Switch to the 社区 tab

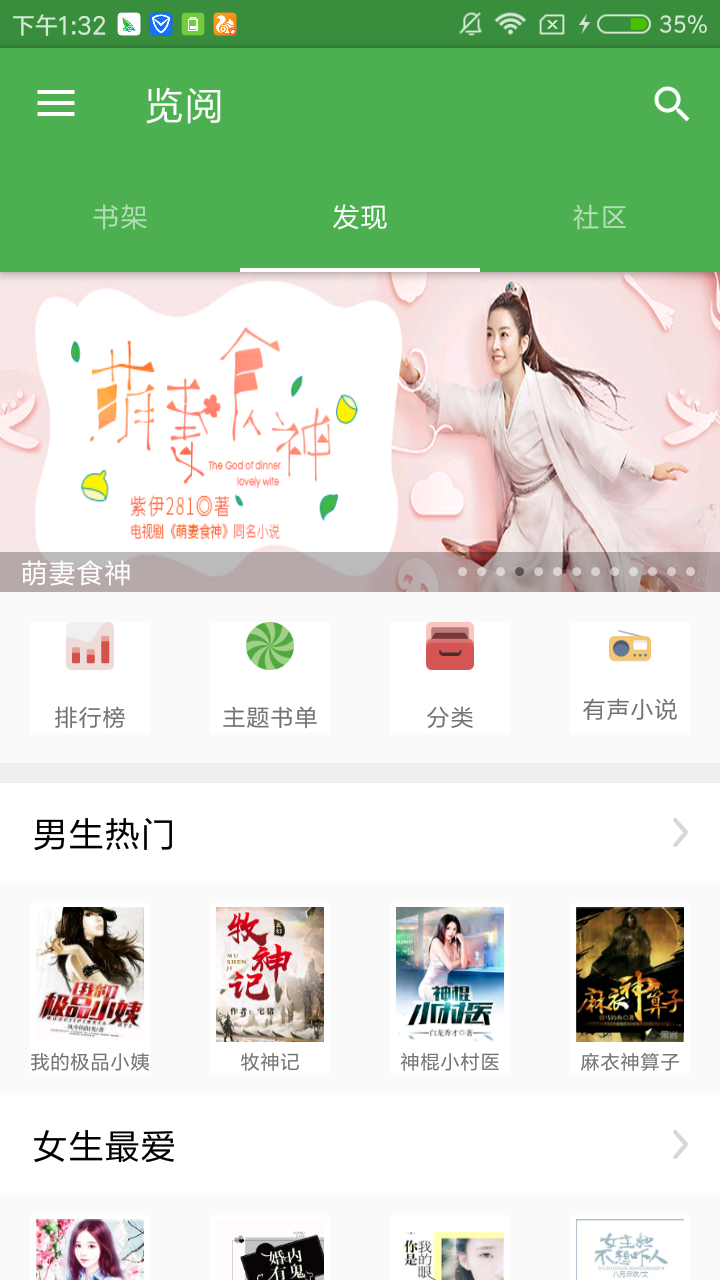pos(599,217)
